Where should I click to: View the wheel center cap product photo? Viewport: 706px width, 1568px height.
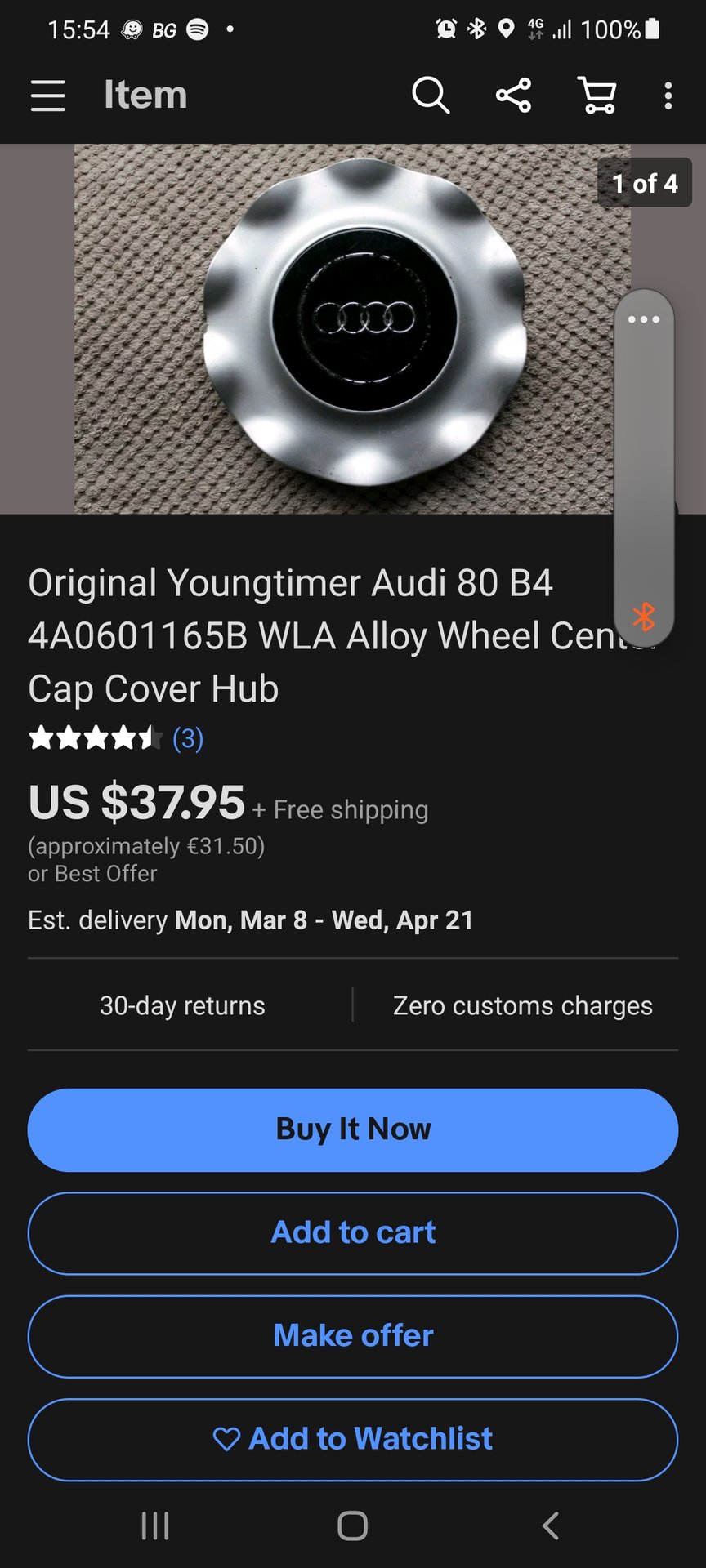(352, 328)
